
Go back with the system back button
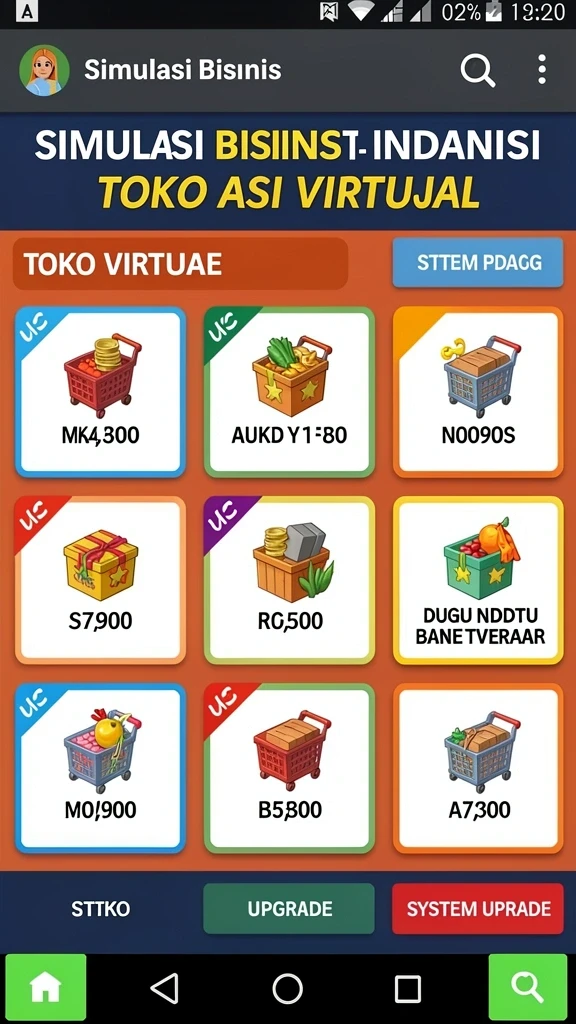coord(165,988)
